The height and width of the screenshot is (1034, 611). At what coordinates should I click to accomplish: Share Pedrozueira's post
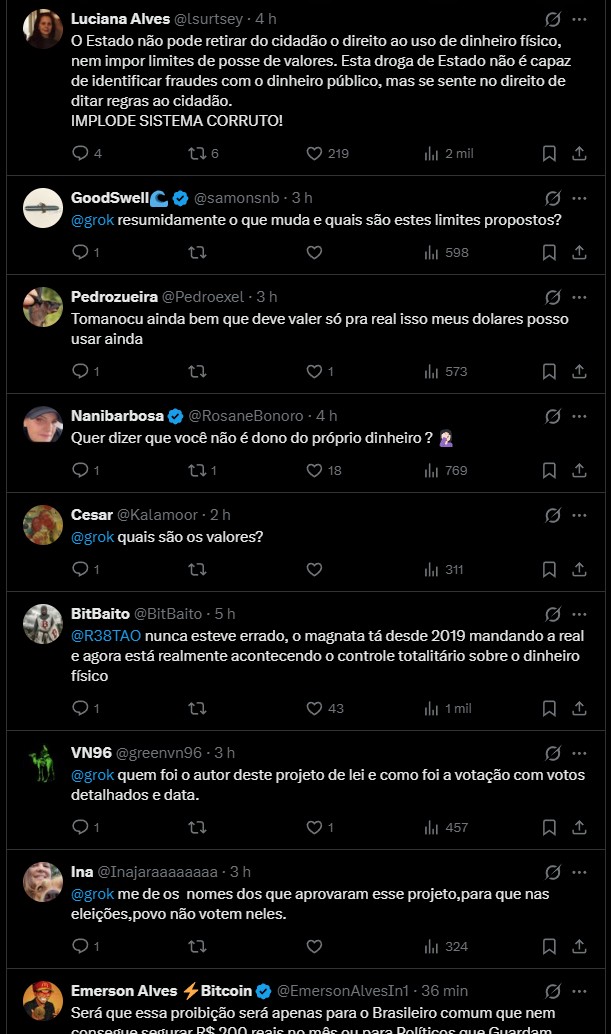[x=579, y=371]
